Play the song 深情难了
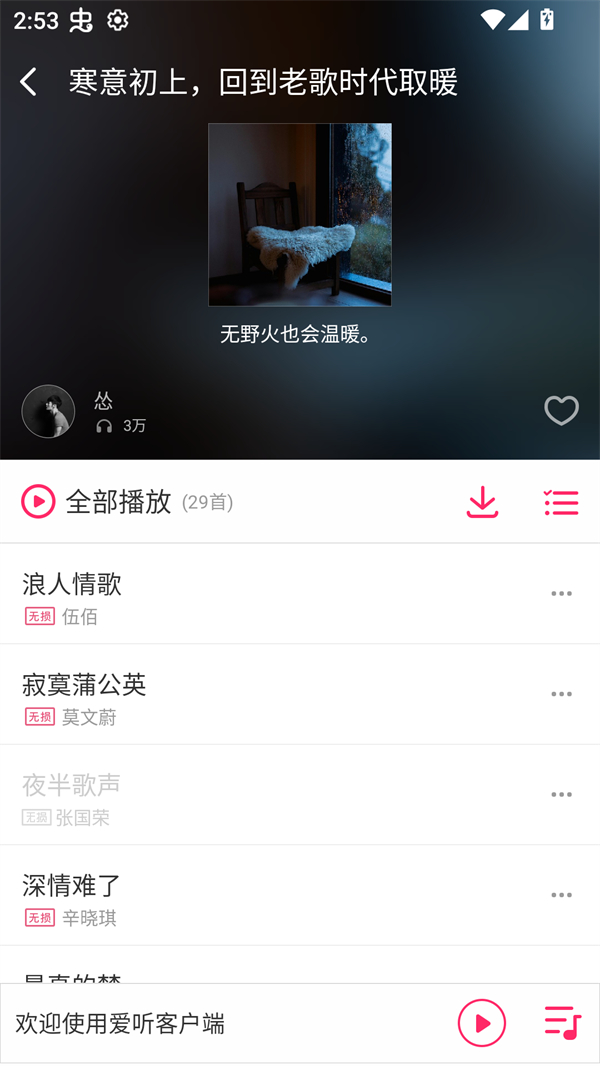The height and width of the screenshot is (1066, 600). (72, 886)
